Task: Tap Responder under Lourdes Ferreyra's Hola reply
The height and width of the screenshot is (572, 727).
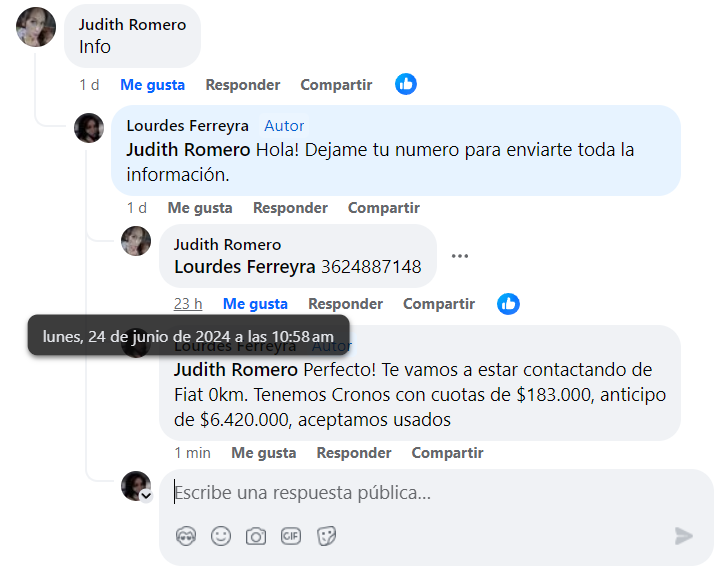Action: [x=290, y=208]
